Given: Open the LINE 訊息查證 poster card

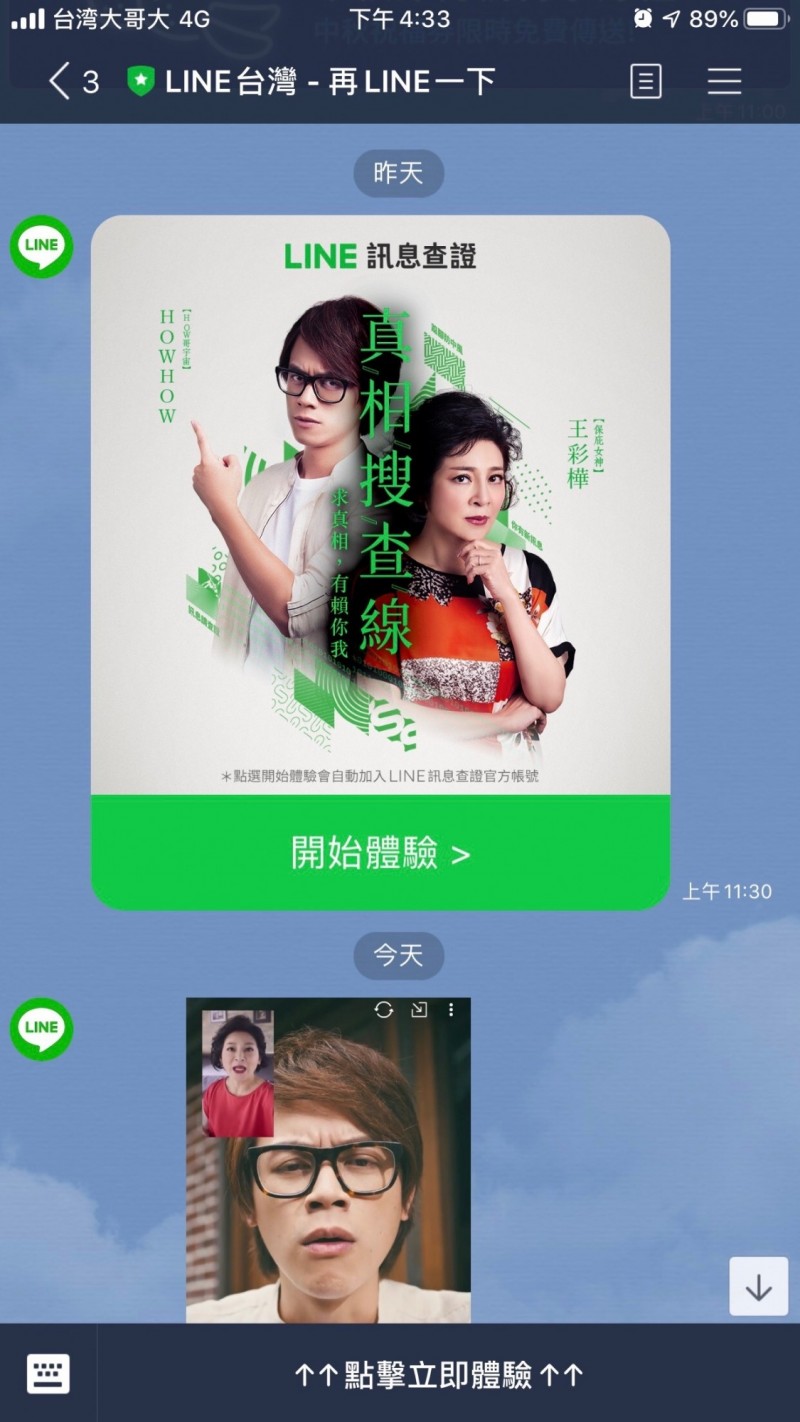Looking at the screenshot, I should (x=380, y=505).
